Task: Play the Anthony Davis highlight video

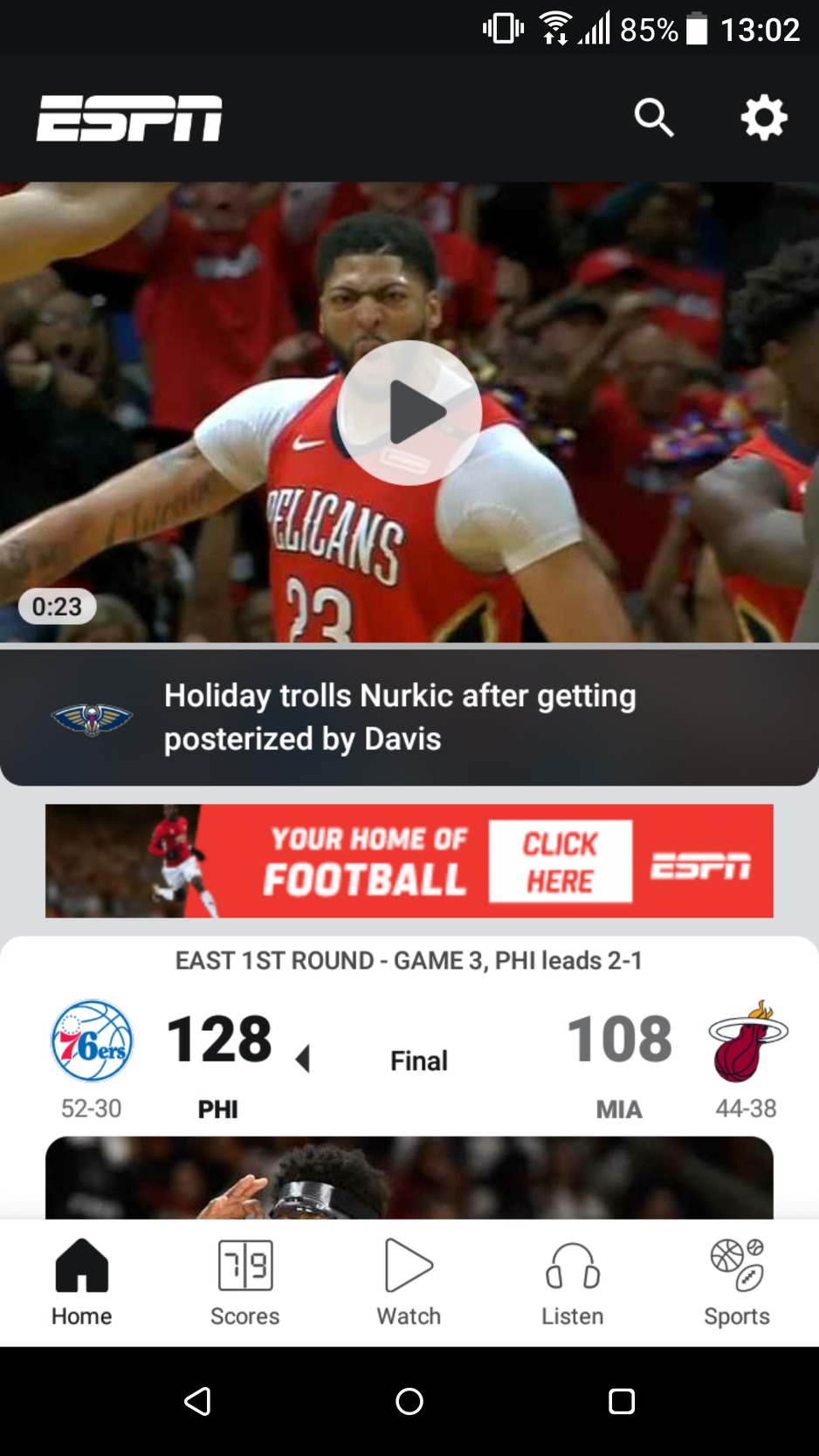Action: (x=409, y=412)
